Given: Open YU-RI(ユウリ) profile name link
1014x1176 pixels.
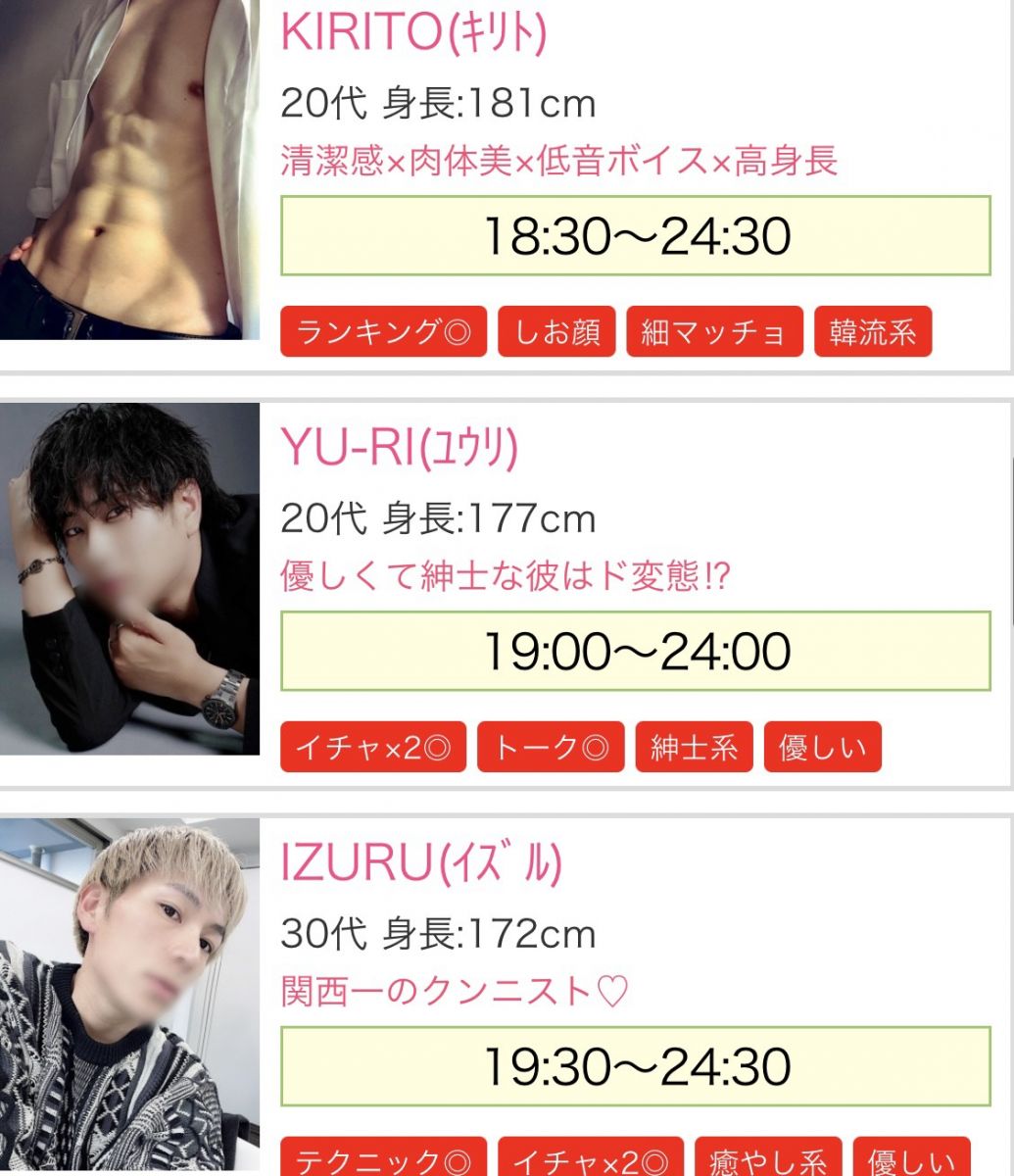Looking at the screenshot, I should coord(399,449).
